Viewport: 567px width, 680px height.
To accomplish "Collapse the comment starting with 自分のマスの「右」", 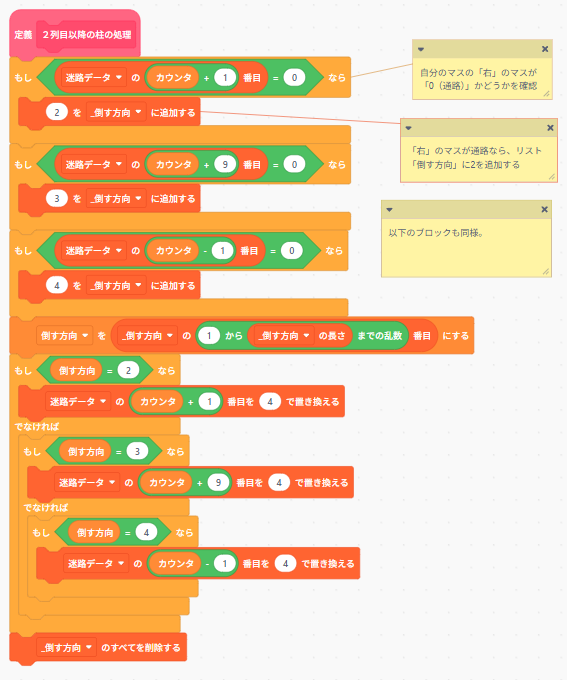I will (x=420, y=49).
